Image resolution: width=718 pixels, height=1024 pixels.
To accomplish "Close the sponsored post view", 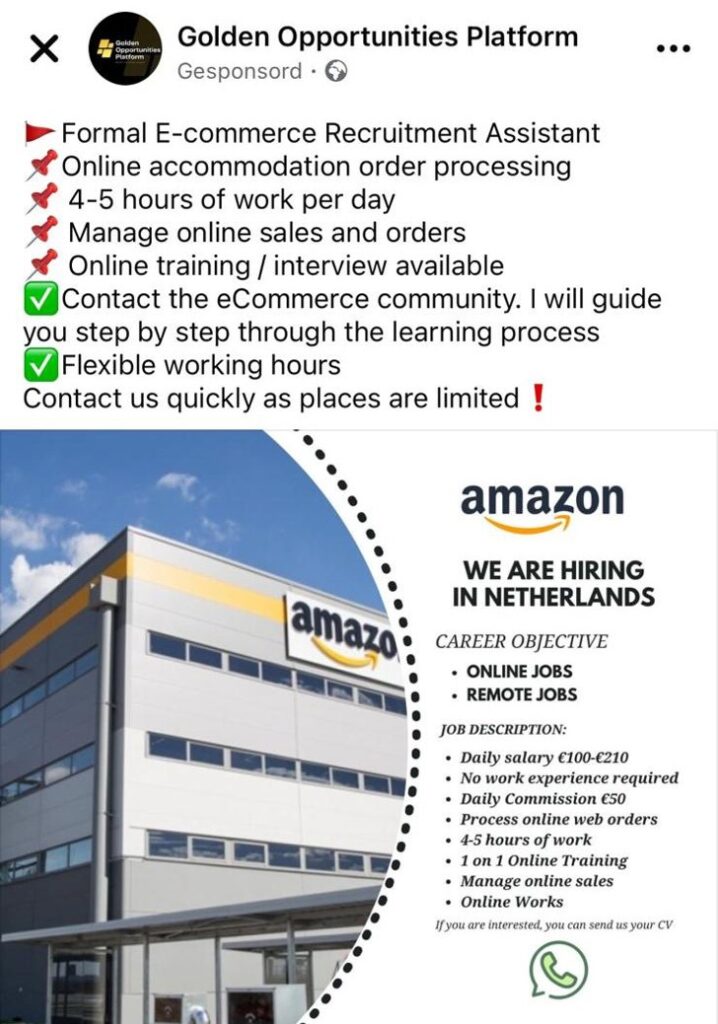I will click(44, 48).
